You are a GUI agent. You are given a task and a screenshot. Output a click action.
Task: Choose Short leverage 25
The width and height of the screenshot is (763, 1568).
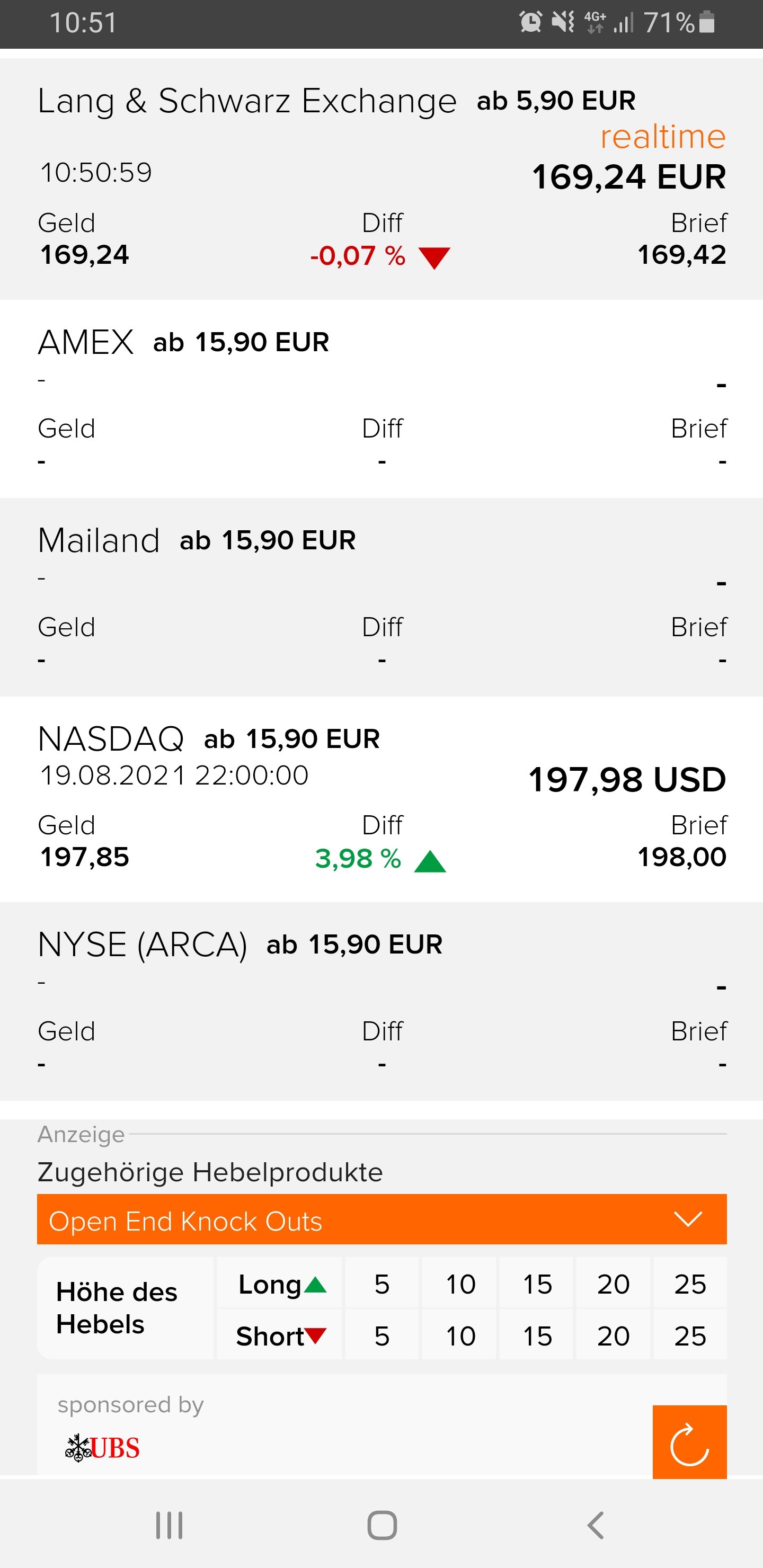(x=690, y=1336)
